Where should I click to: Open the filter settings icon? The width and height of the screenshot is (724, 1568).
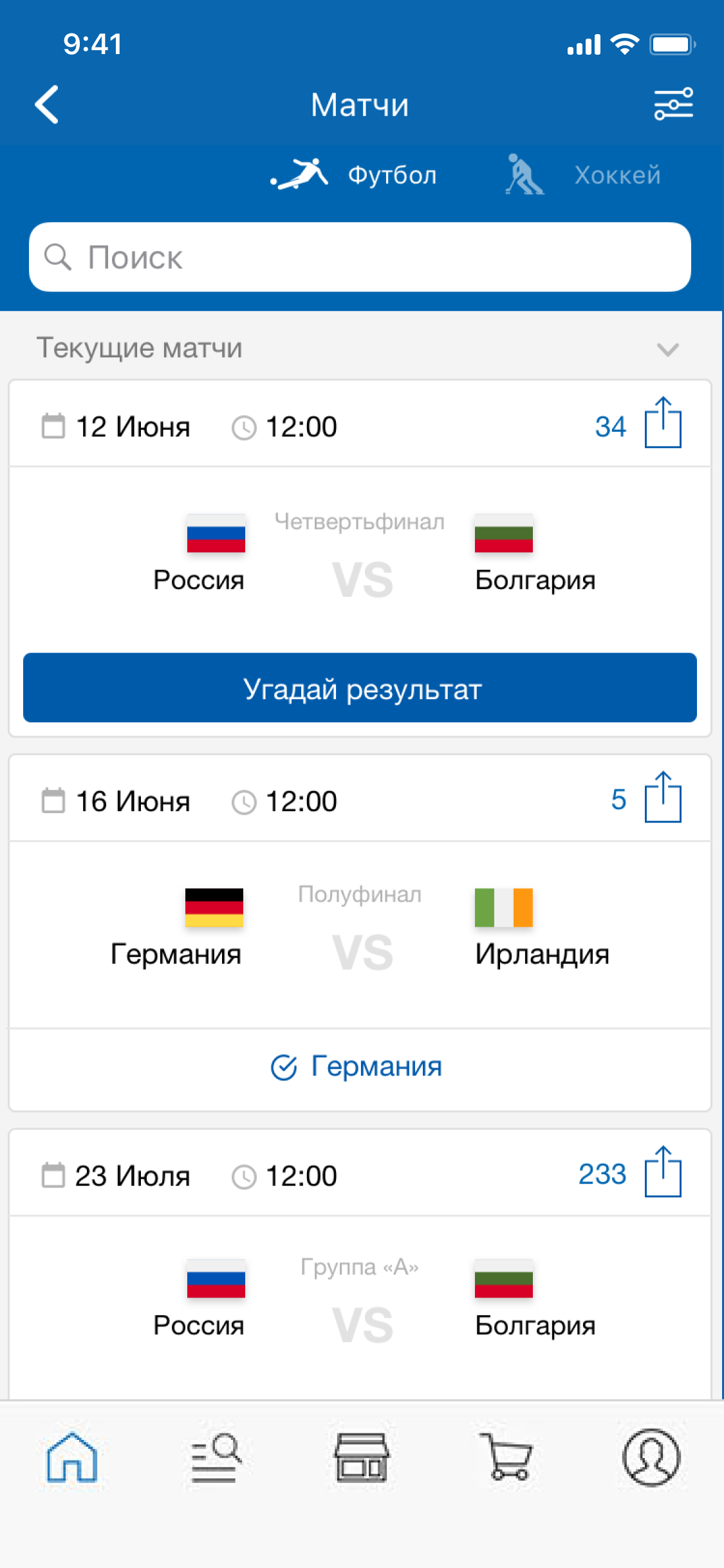coord(673,104)
